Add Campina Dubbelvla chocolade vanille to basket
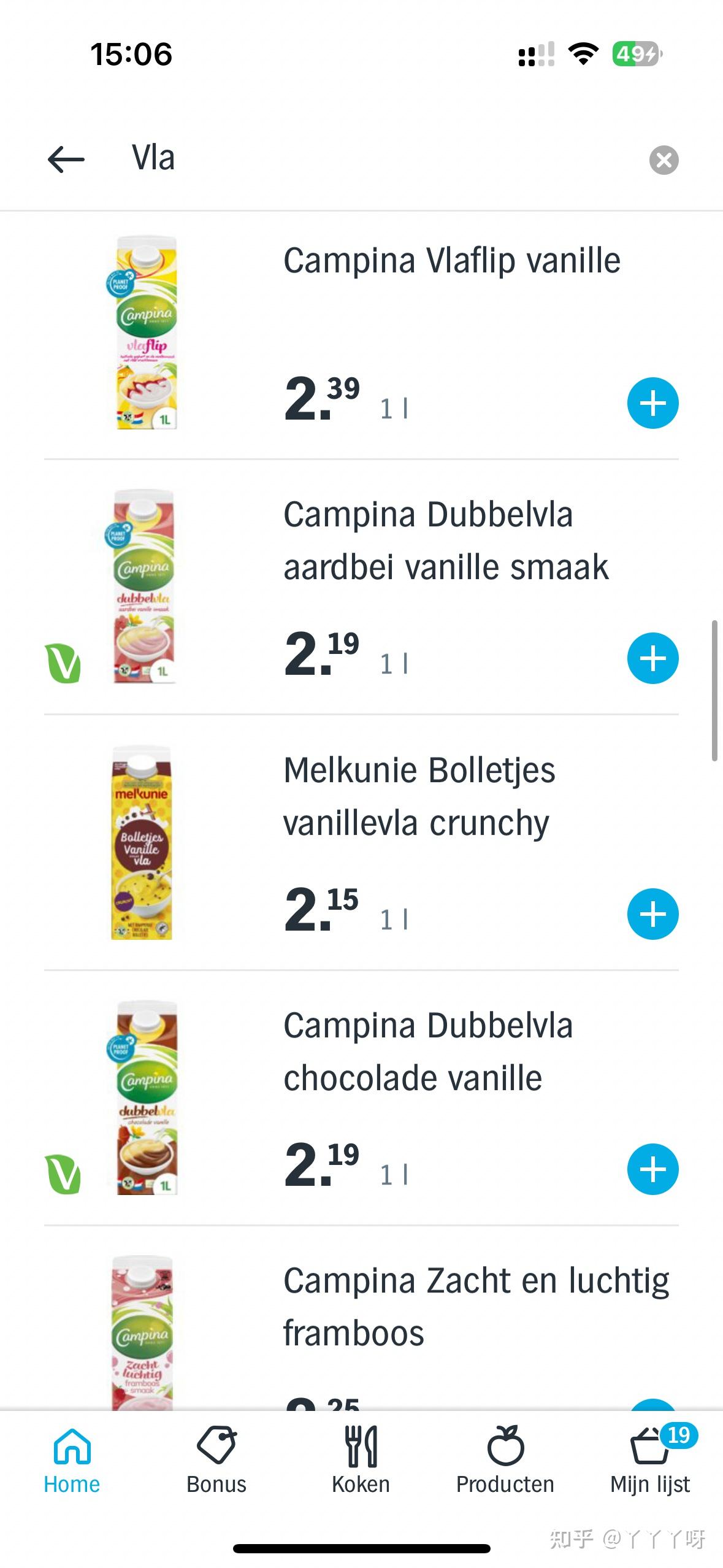This screenshot has width=723, height=1568. pos(652,1168)
